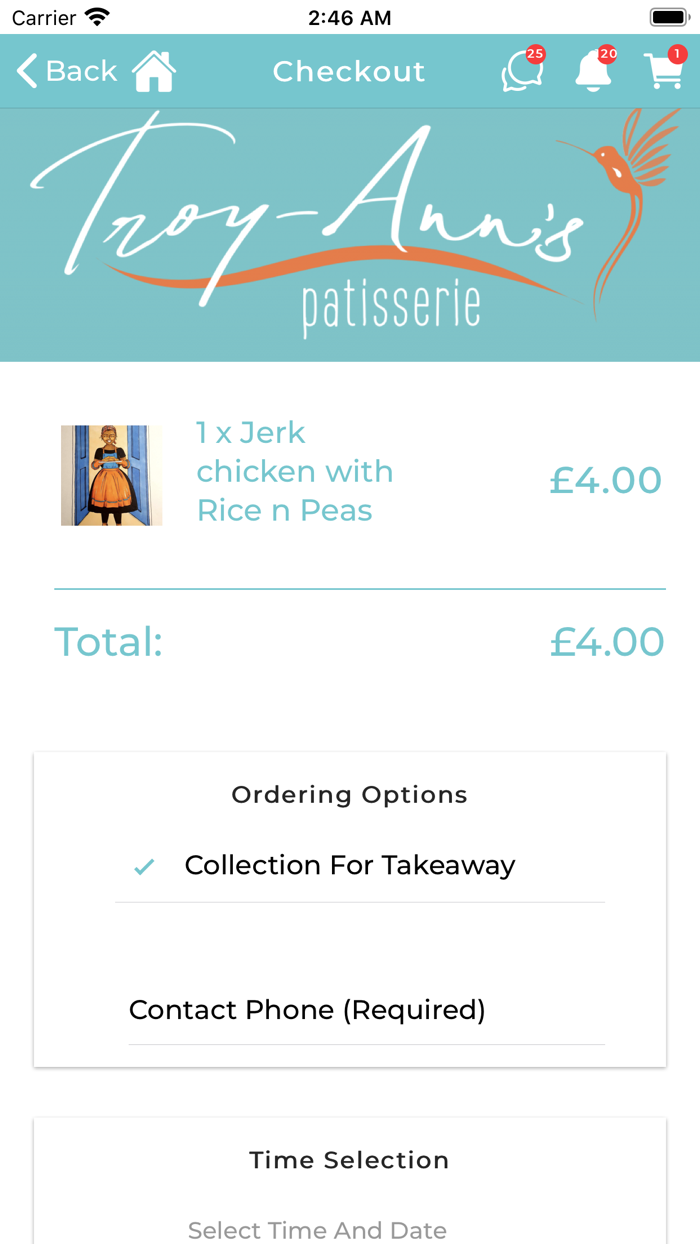Open the home screen icon

pos(154,71)
